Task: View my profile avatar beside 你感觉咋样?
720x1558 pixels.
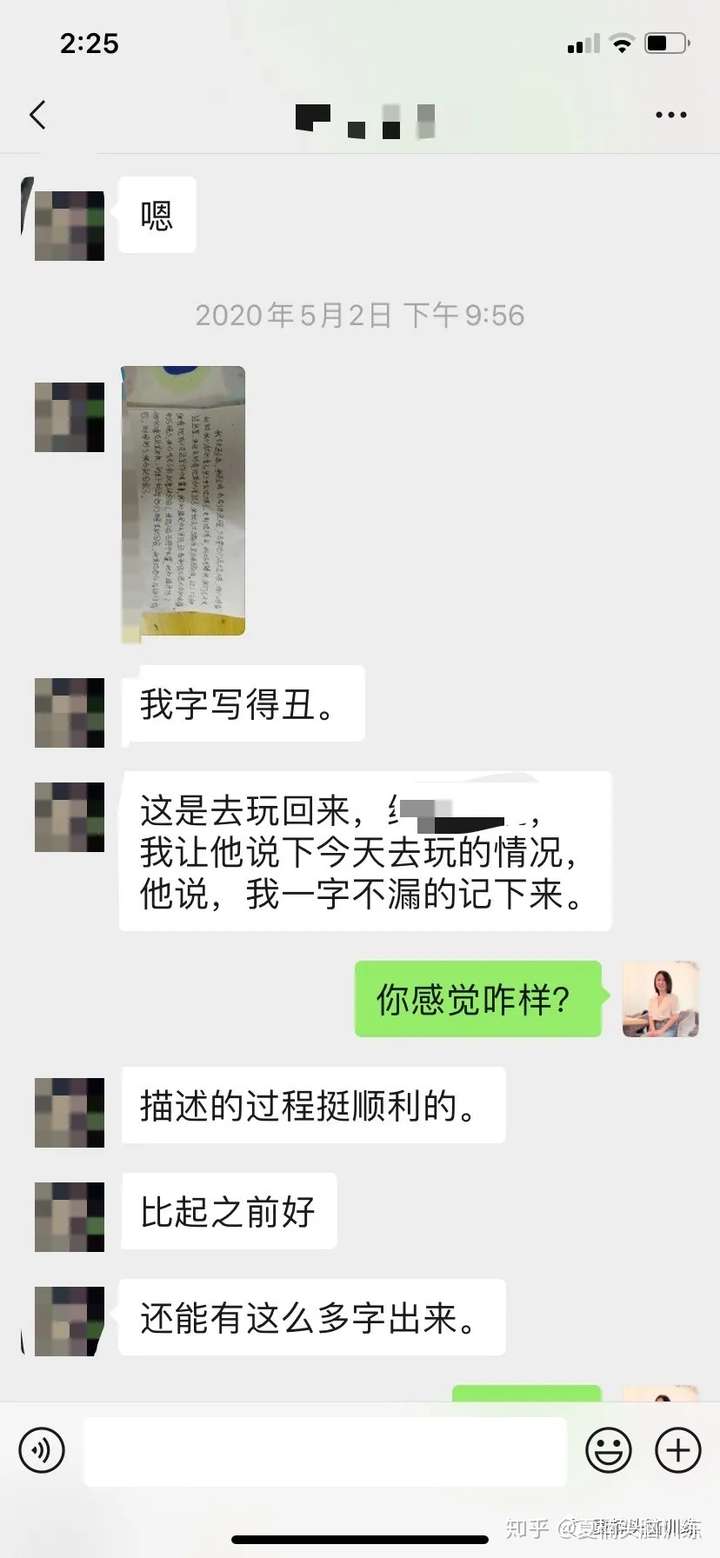Action: click(660, 999)
